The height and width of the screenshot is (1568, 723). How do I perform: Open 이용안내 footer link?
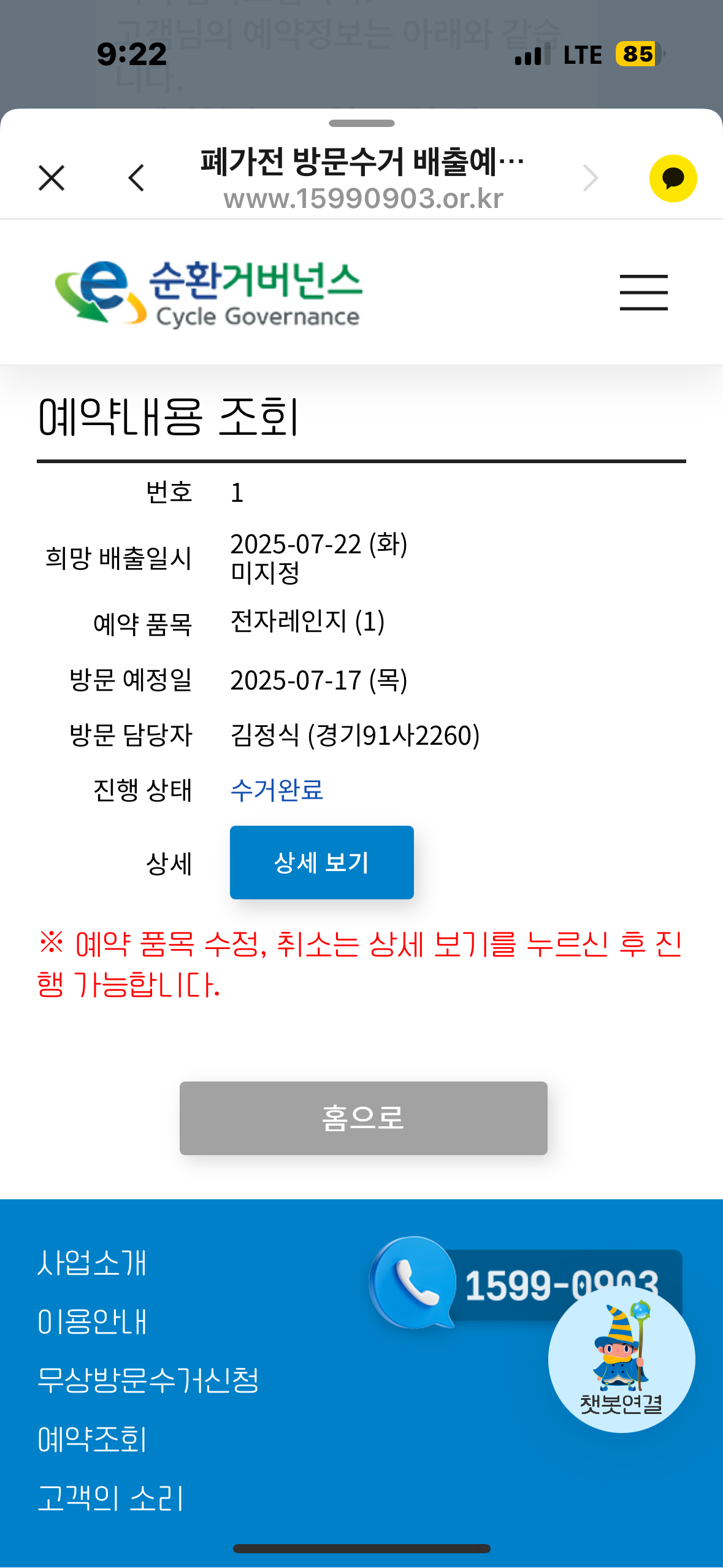(92, 1322)
